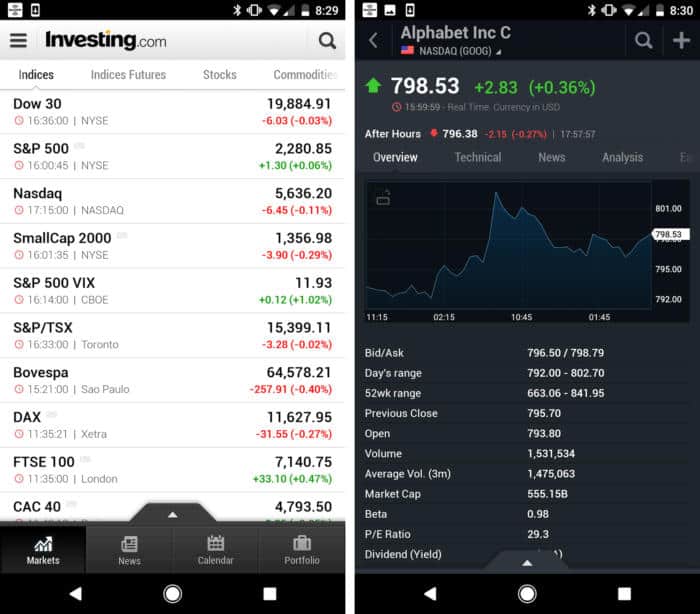
Task: Switch to the Indices Futures tab
Action: [128, 75]
